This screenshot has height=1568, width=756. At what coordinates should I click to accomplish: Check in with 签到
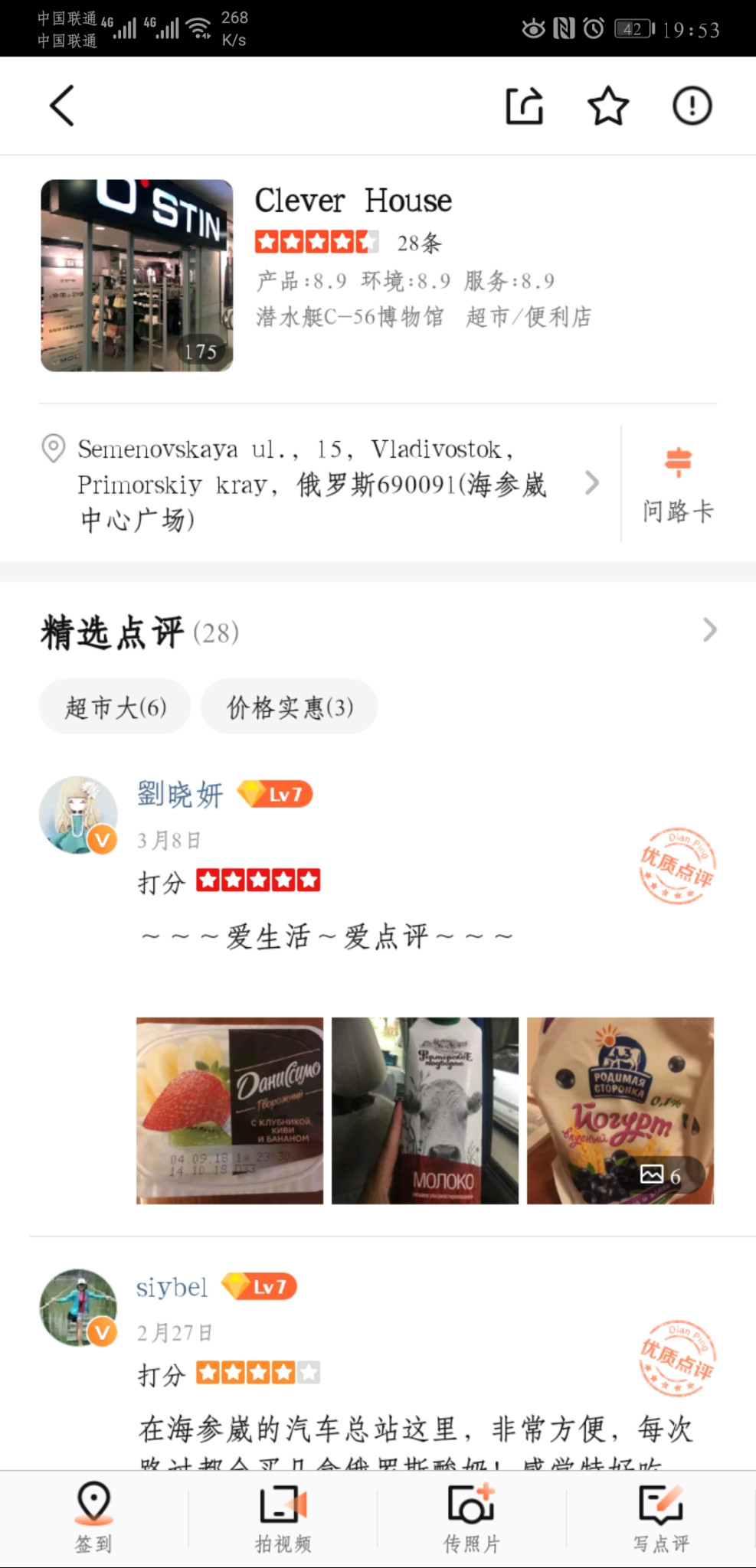(93, 1517)
